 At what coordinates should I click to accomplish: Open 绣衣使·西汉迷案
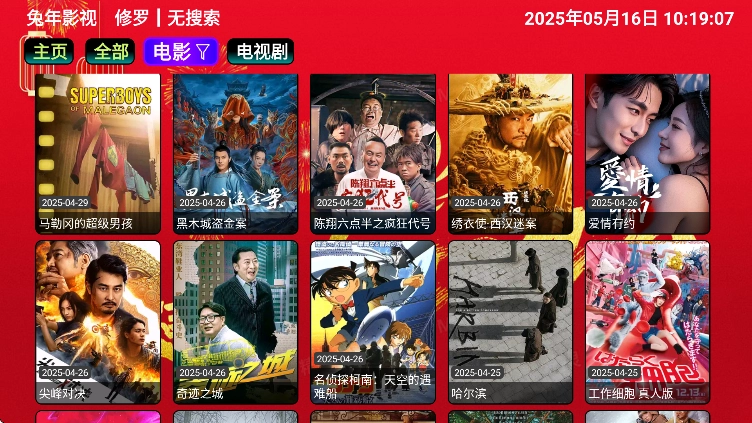point(510,152)
